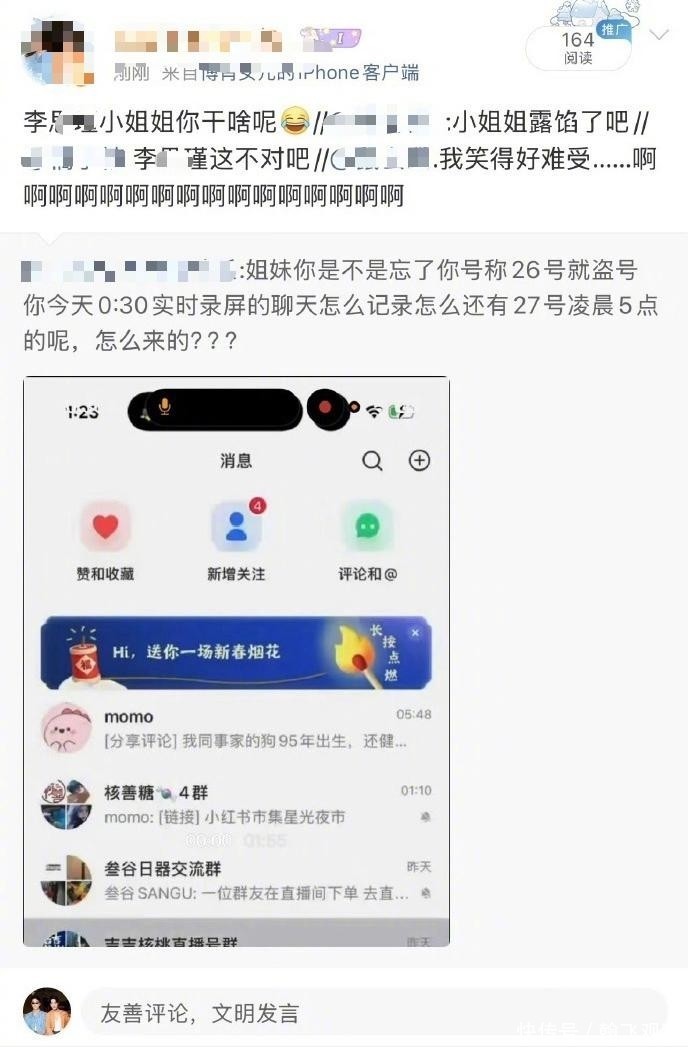Viewport: 688px width, 1047px height.
Task: Tap the 友善评论，文明发言 comment field
Action: click(x=374, y=1013)
